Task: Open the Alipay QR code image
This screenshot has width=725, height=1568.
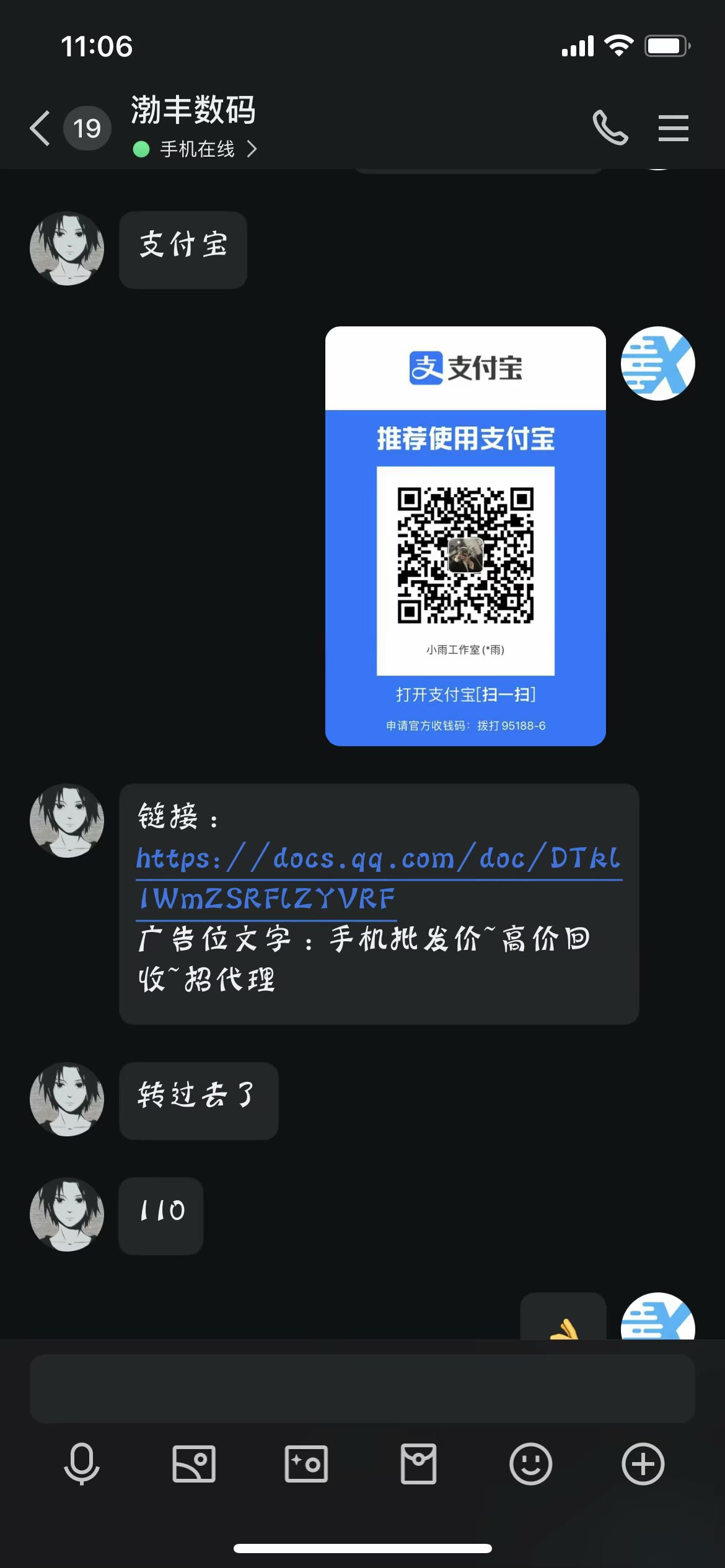Action: click(465, 536)
